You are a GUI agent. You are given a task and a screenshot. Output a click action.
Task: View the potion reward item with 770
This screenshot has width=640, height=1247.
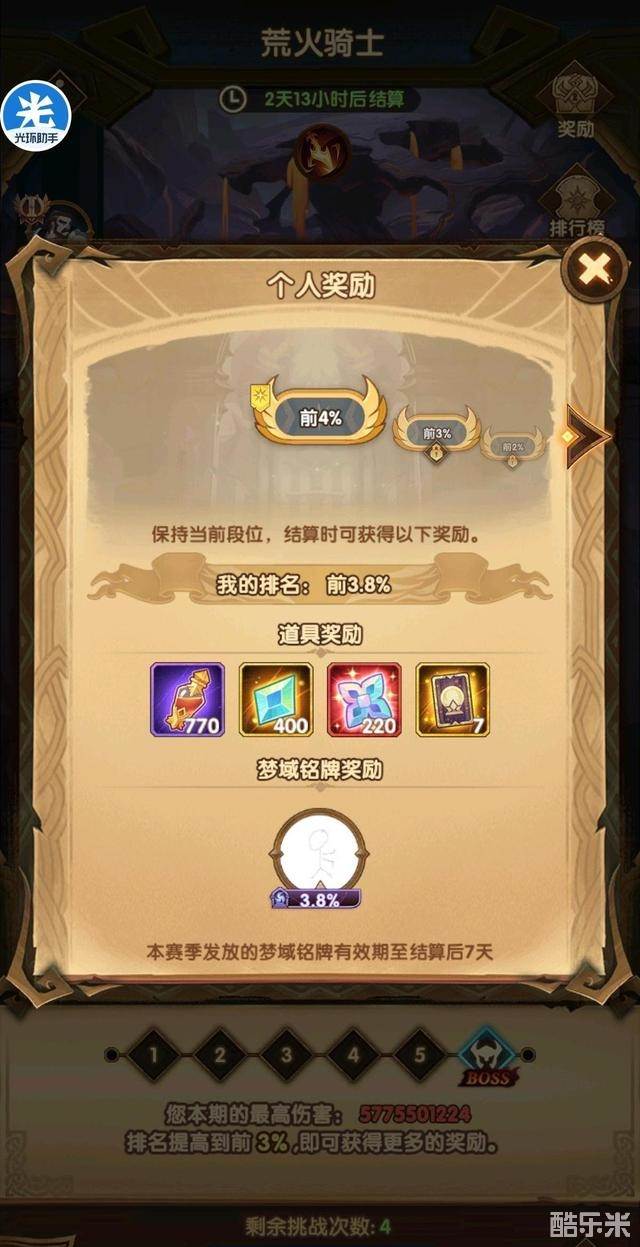pyautogui.click(x=186, y=699)
